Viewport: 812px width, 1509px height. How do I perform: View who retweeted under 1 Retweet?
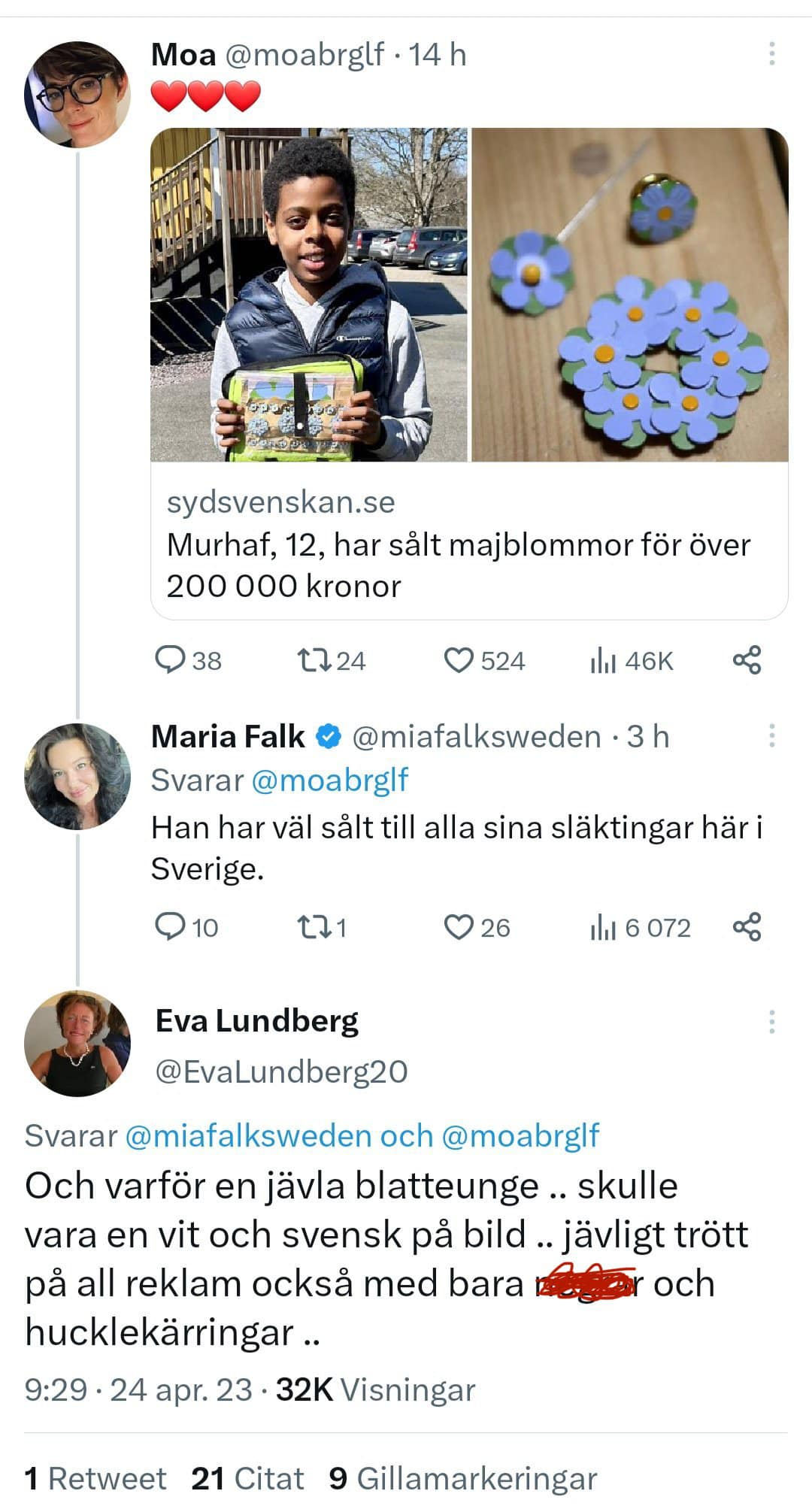coord(95,1479)
